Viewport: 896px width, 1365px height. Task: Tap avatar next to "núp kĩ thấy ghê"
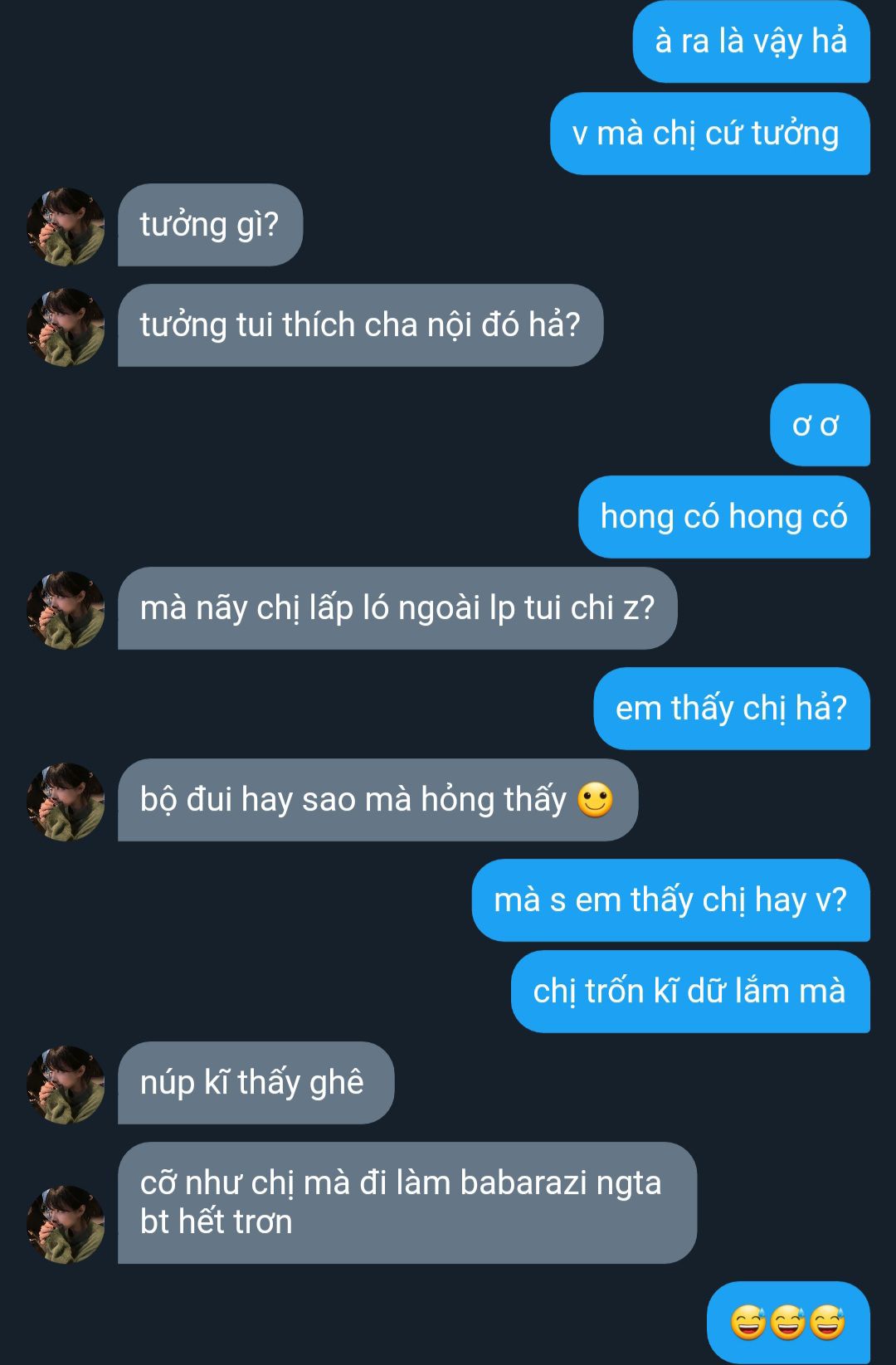(66, 1084)
